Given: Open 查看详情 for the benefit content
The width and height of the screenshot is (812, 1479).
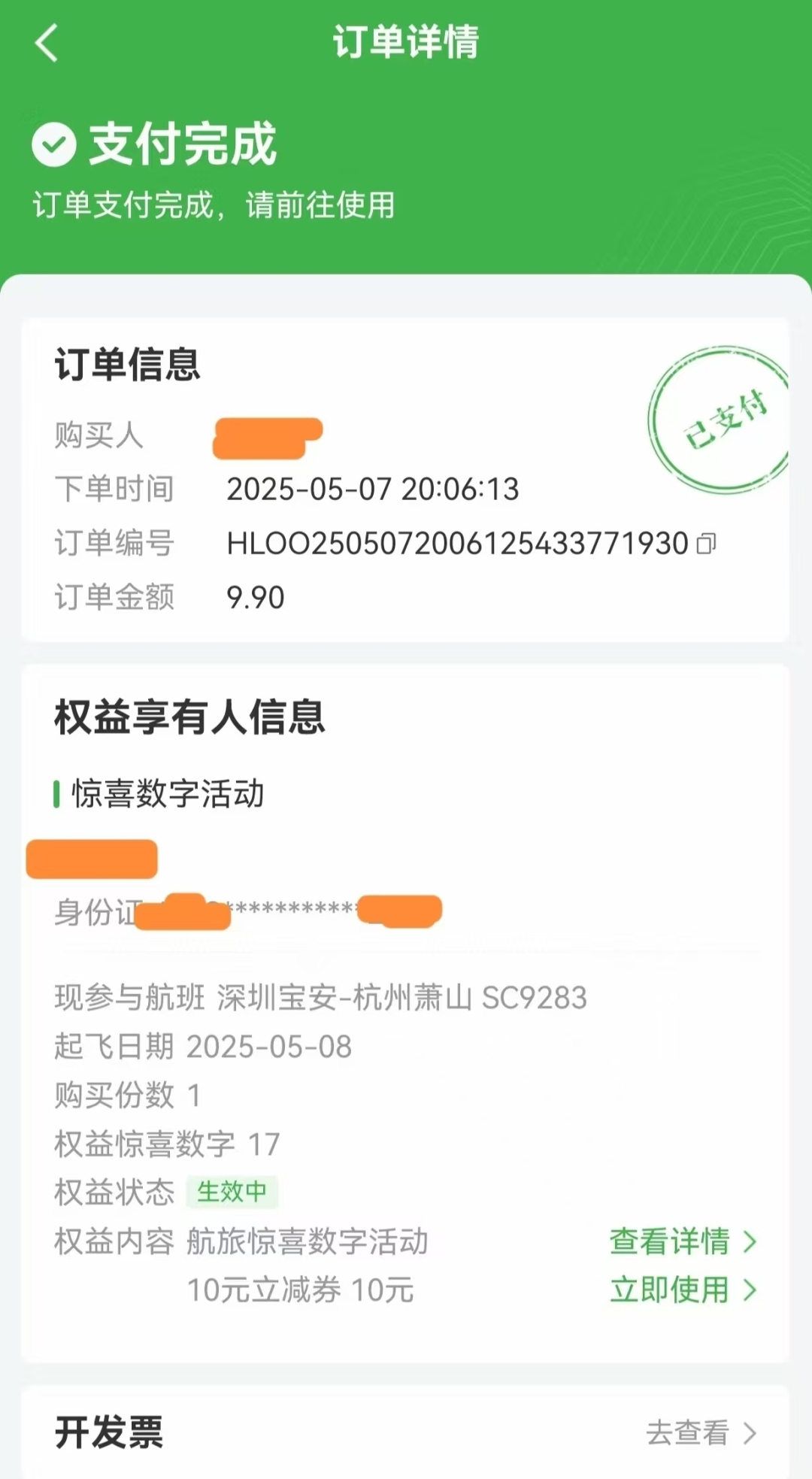Looking at the screenshot, I should 682,1241.
